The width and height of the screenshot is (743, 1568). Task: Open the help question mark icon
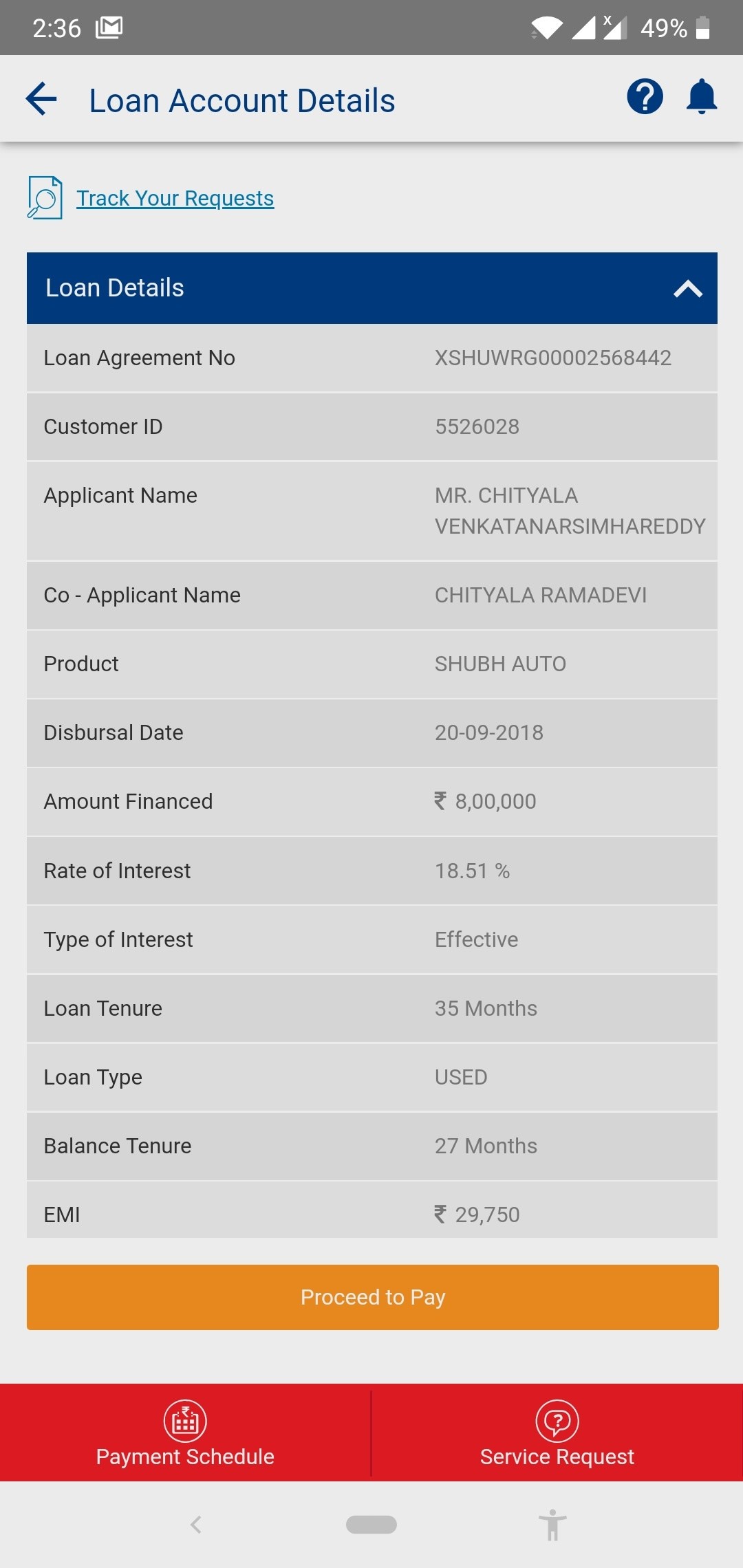tap(645, 97)
